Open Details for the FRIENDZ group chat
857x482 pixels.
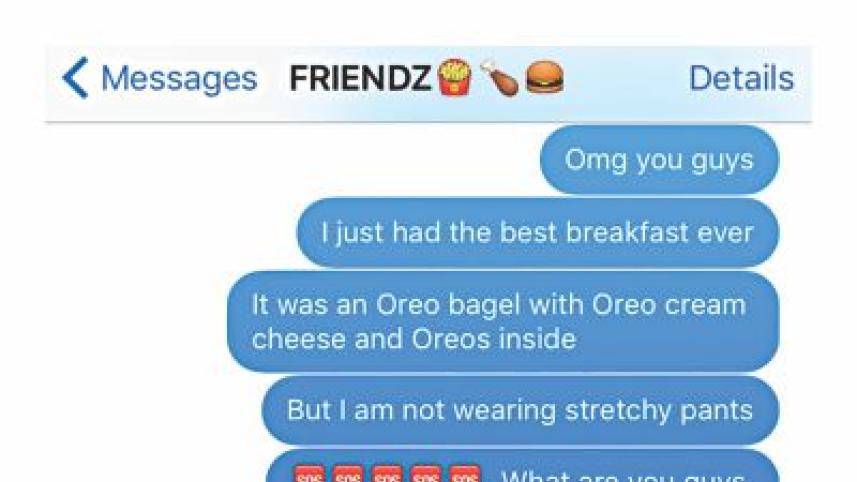[741, 79]
